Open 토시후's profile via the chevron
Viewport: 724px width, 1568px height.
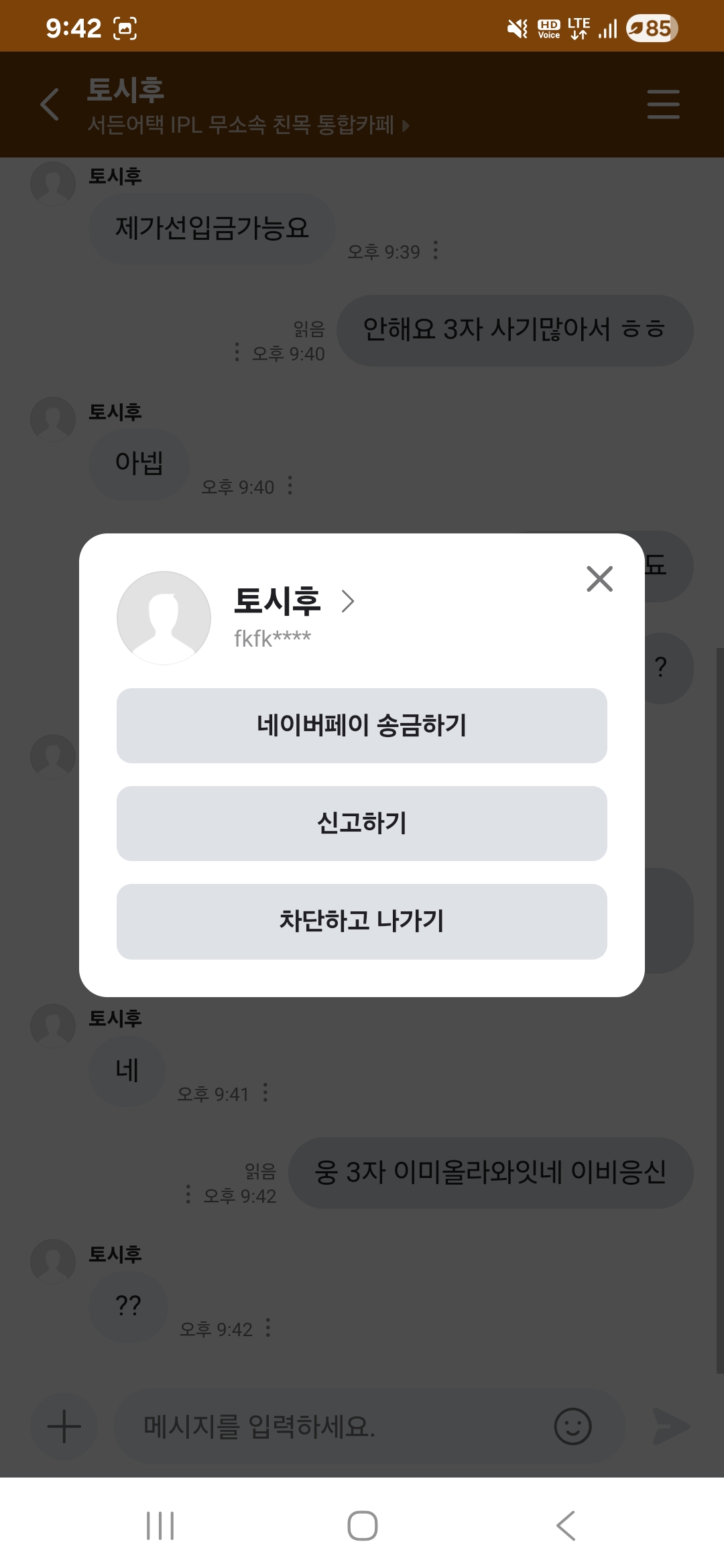(347, 601)
